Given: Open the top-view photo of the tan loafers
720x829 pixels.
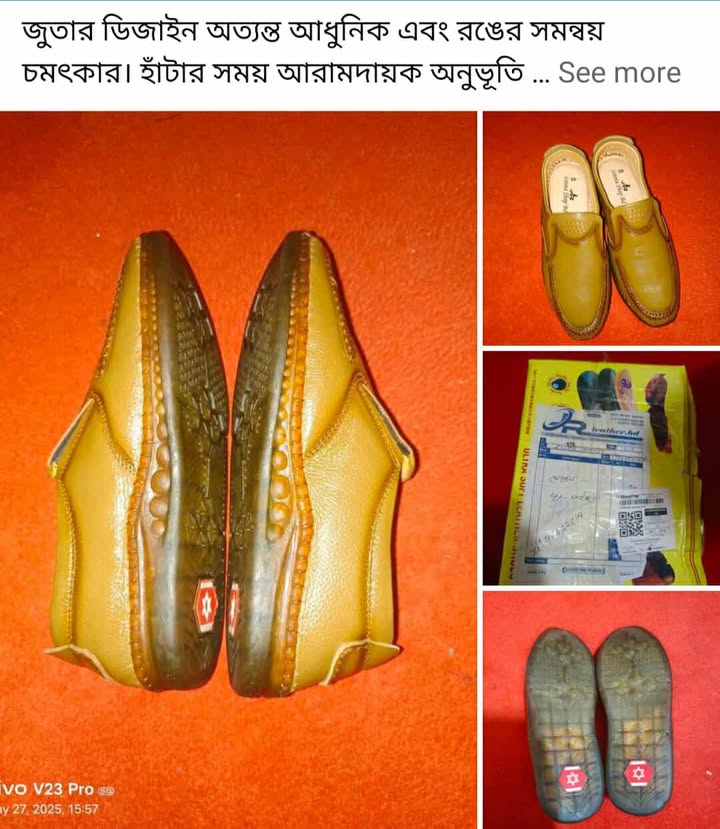Looking at the screenshot, I should [x=601, y=229].
